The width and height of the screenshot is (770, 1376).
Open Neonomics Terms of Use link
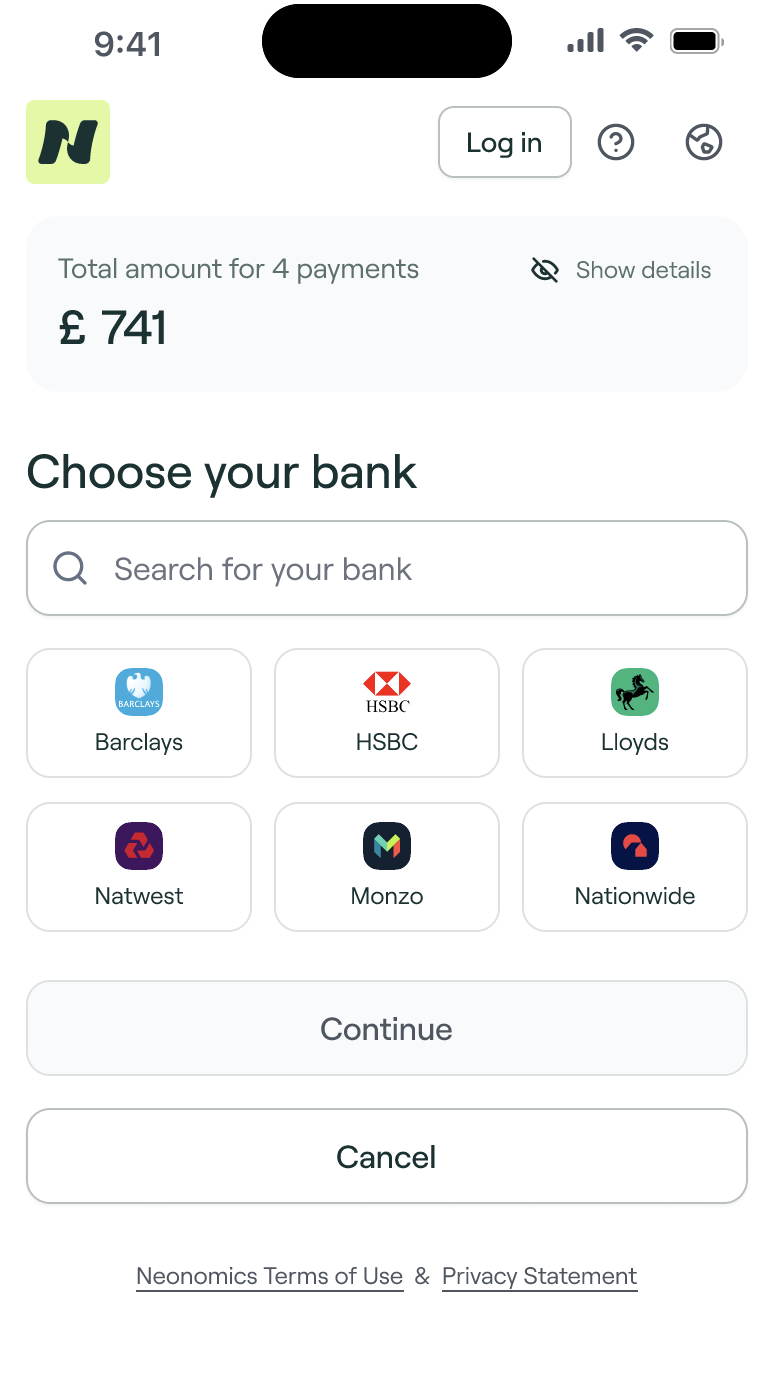[x=270, y=1277]
